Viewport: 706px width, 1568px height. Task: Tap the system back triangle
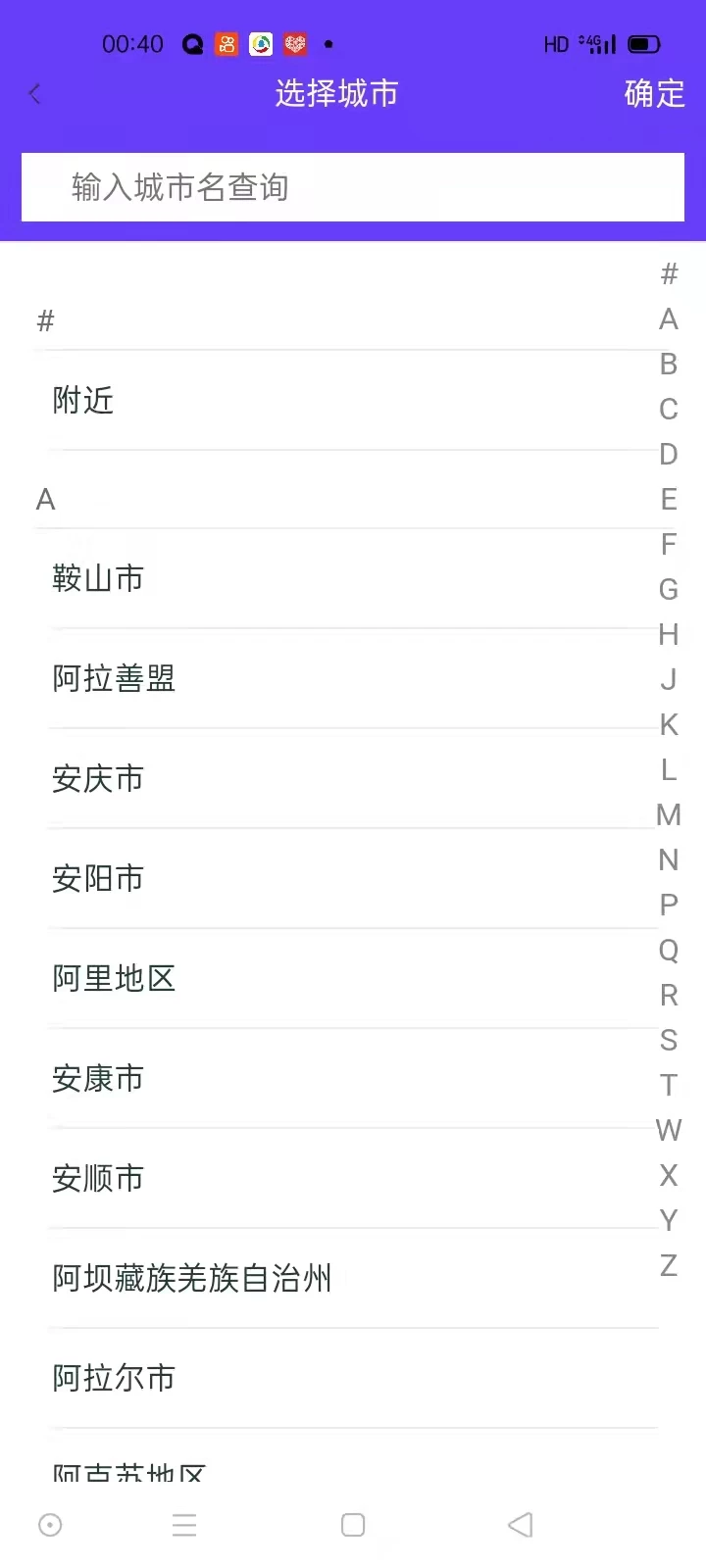[x=521, y=1525]
